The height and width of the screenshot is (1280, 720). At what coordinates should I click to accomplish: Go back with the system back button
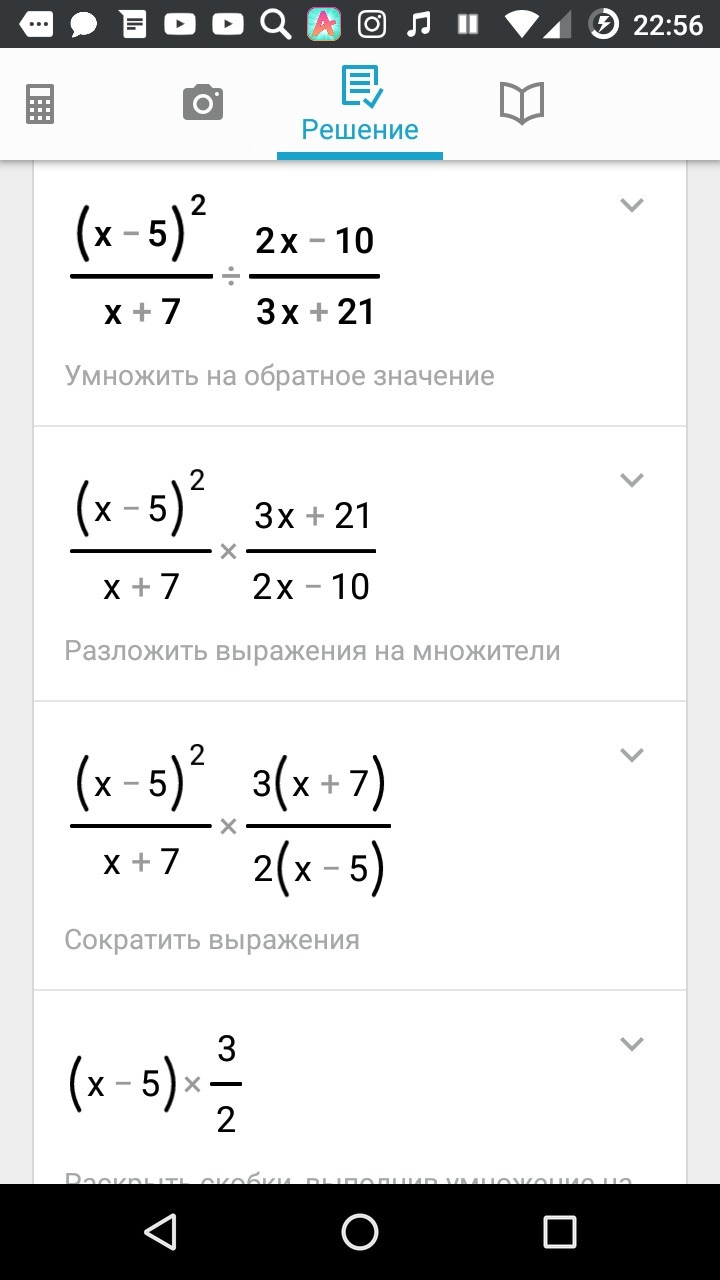[160, 1232]
